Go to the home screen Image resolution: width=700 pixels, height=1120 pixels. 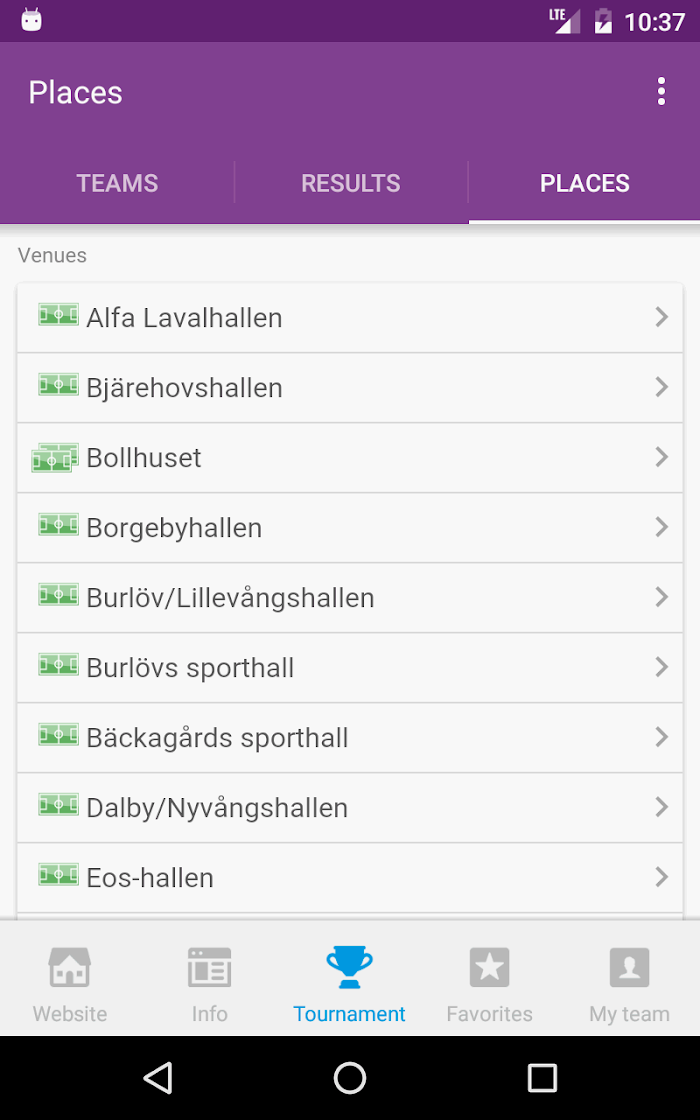(350, 1077)
